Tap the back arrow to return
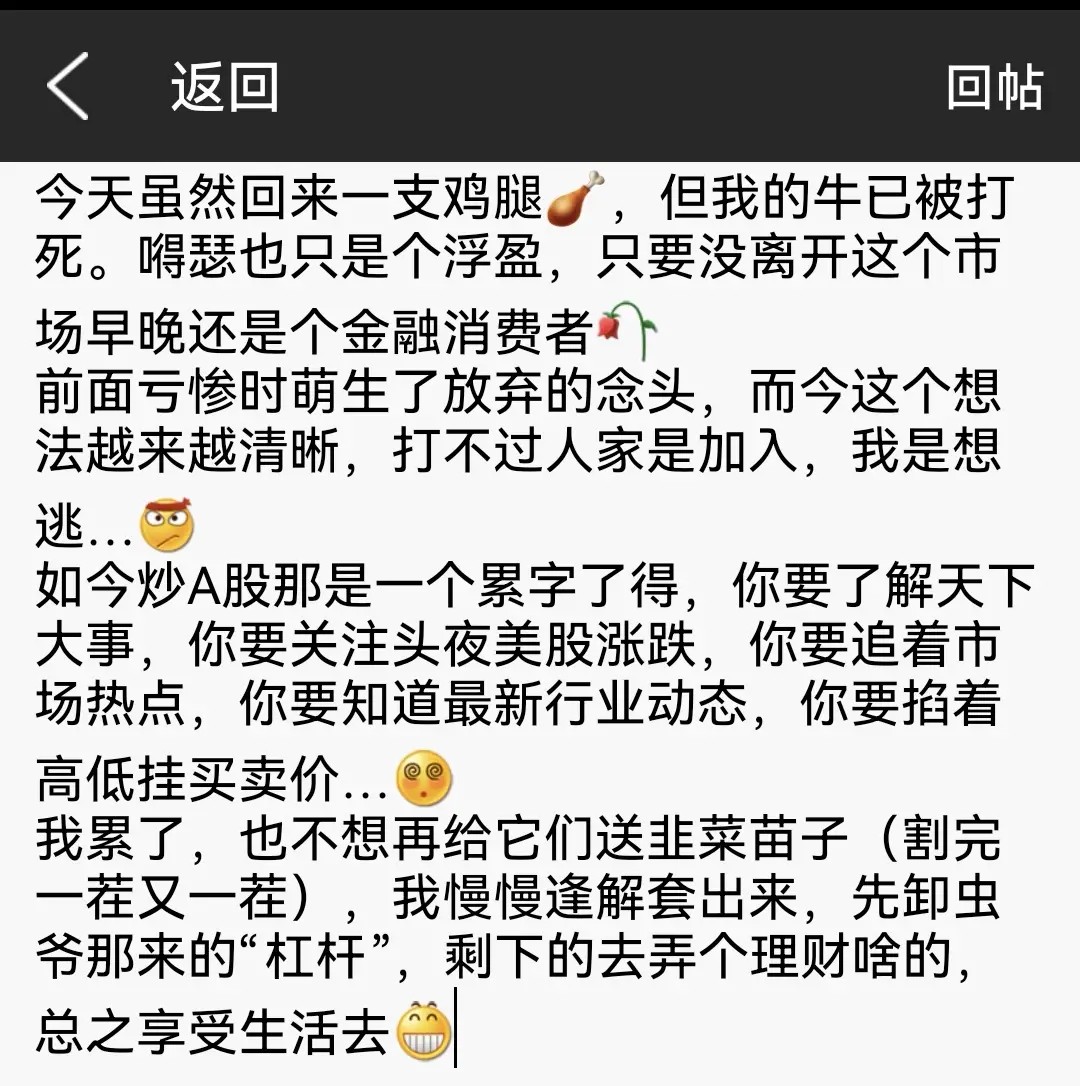The image size is (1080, 1086). (x=68, y=86)
